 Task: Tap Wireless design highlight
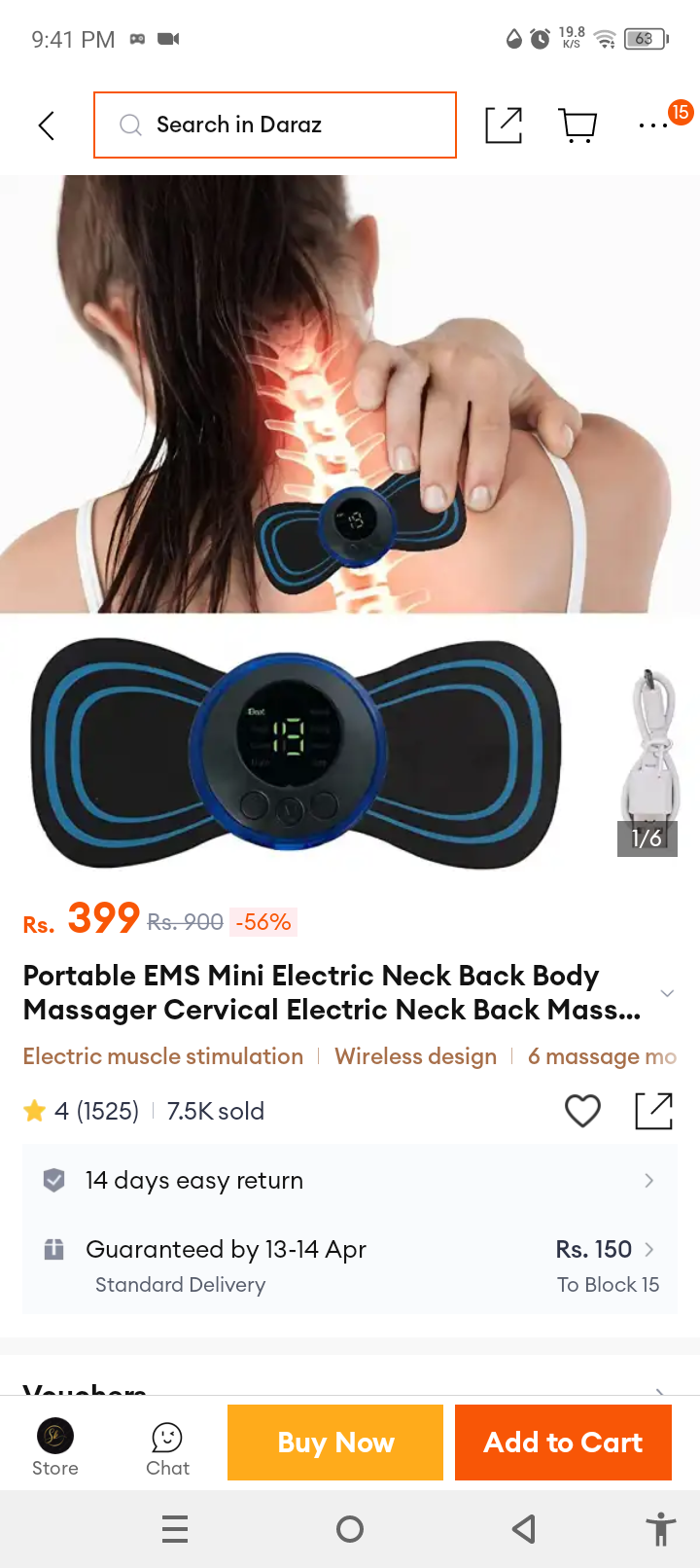click(x=415, y=1056)
